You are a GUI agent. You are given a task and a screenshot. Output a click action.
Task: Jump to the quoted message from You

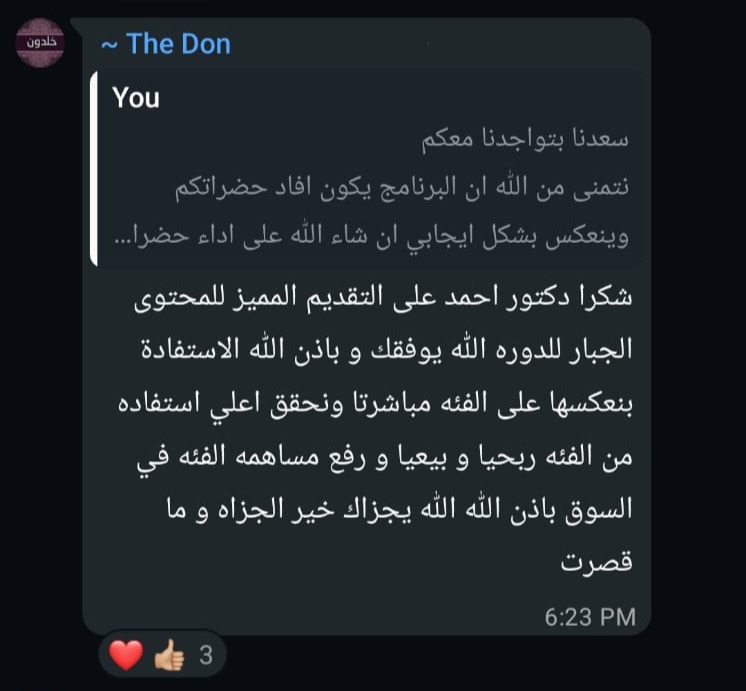[x=367, y=168]
